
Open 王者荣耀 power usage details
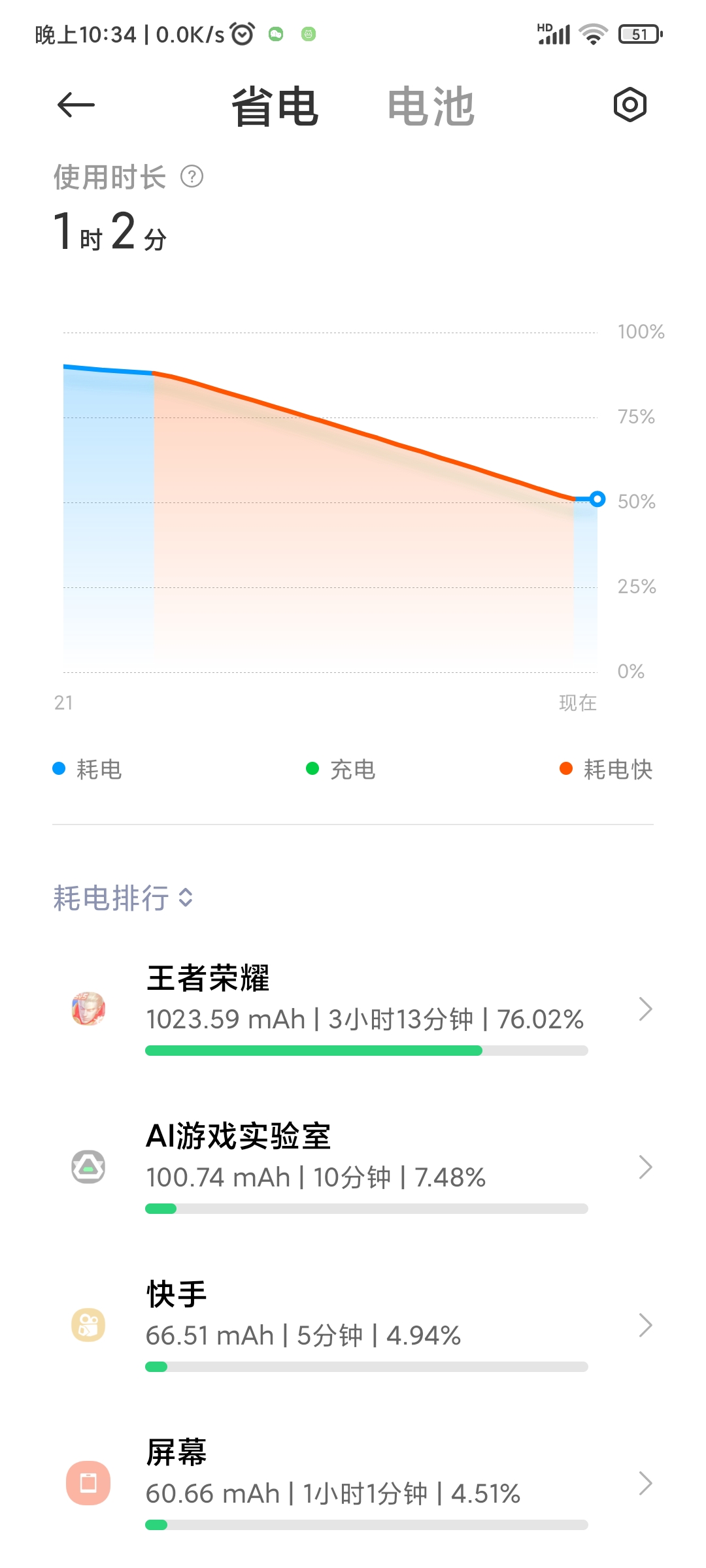click(x=353, y=1009)
